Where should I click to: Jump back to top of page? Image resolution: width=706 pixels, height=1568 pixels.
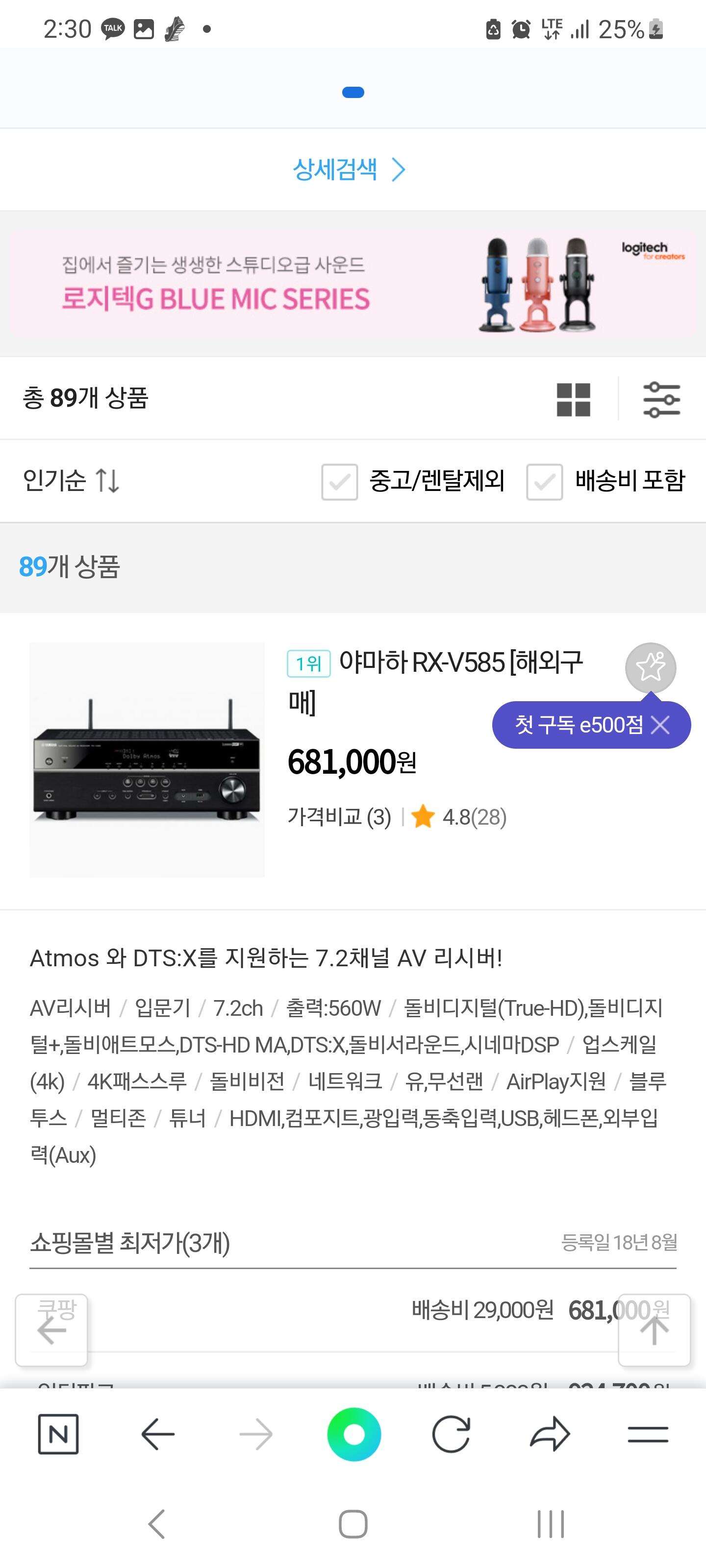click(x=654, y=1330)
